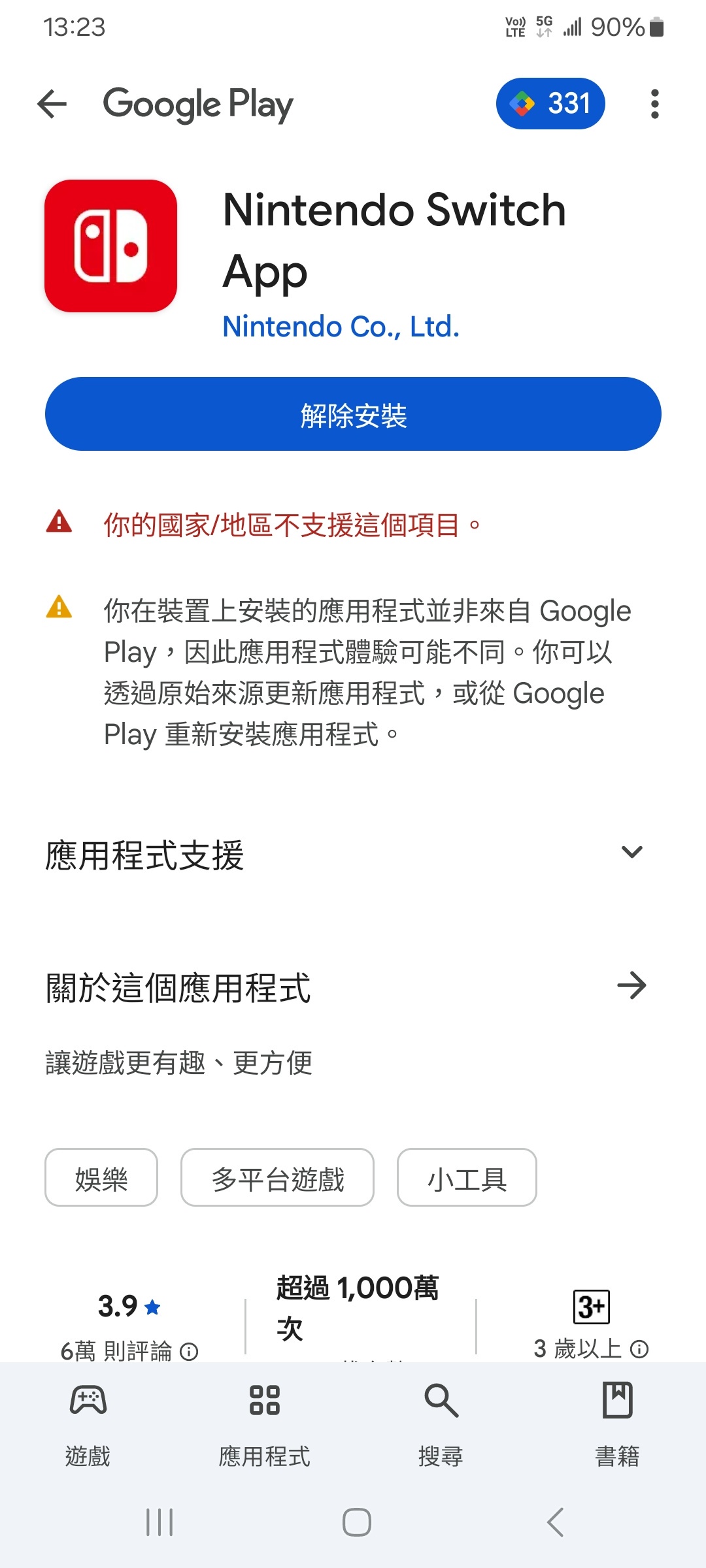Show info for the 6萬 則評論 rating

click(x=189, y=1351)
